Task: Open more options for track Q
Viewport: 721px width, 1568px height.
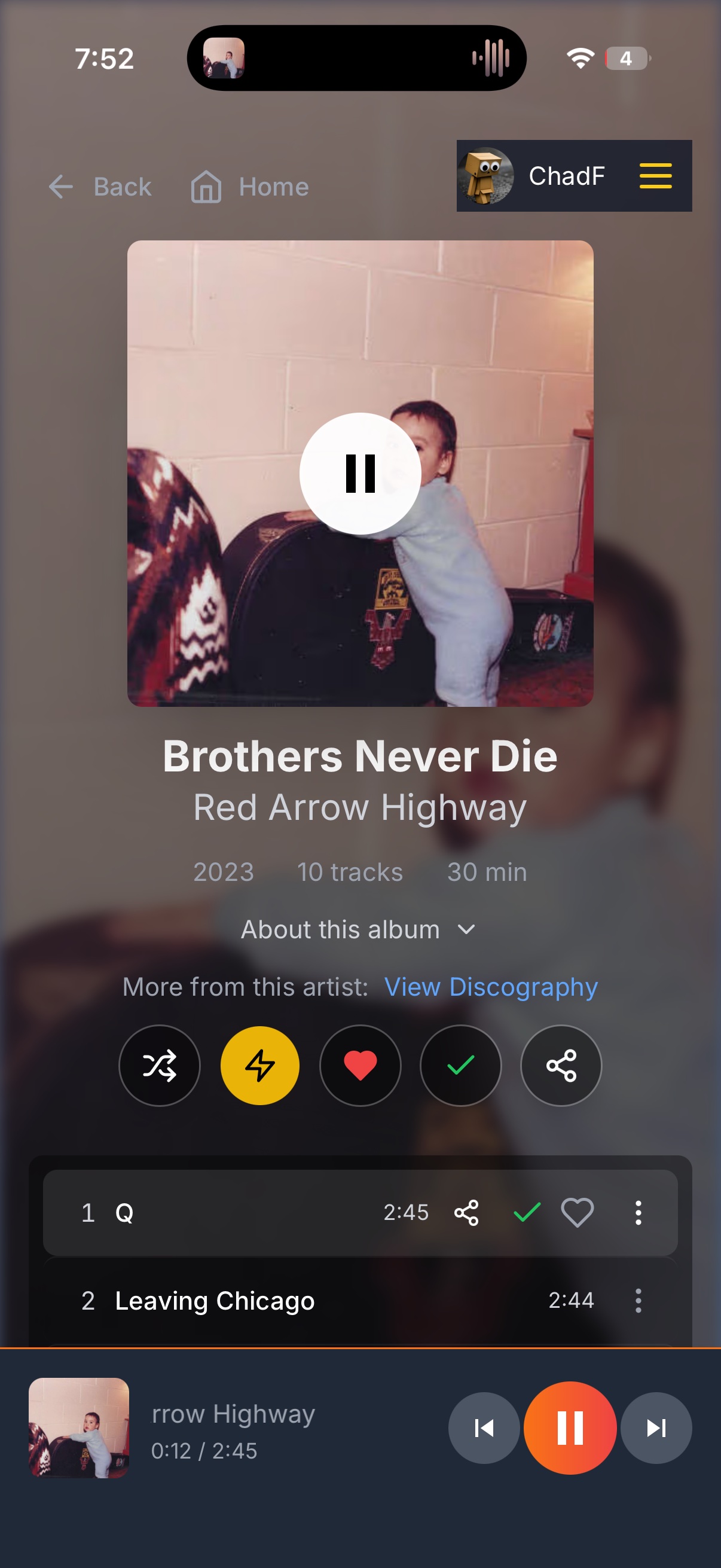Action: [638, 1213]
